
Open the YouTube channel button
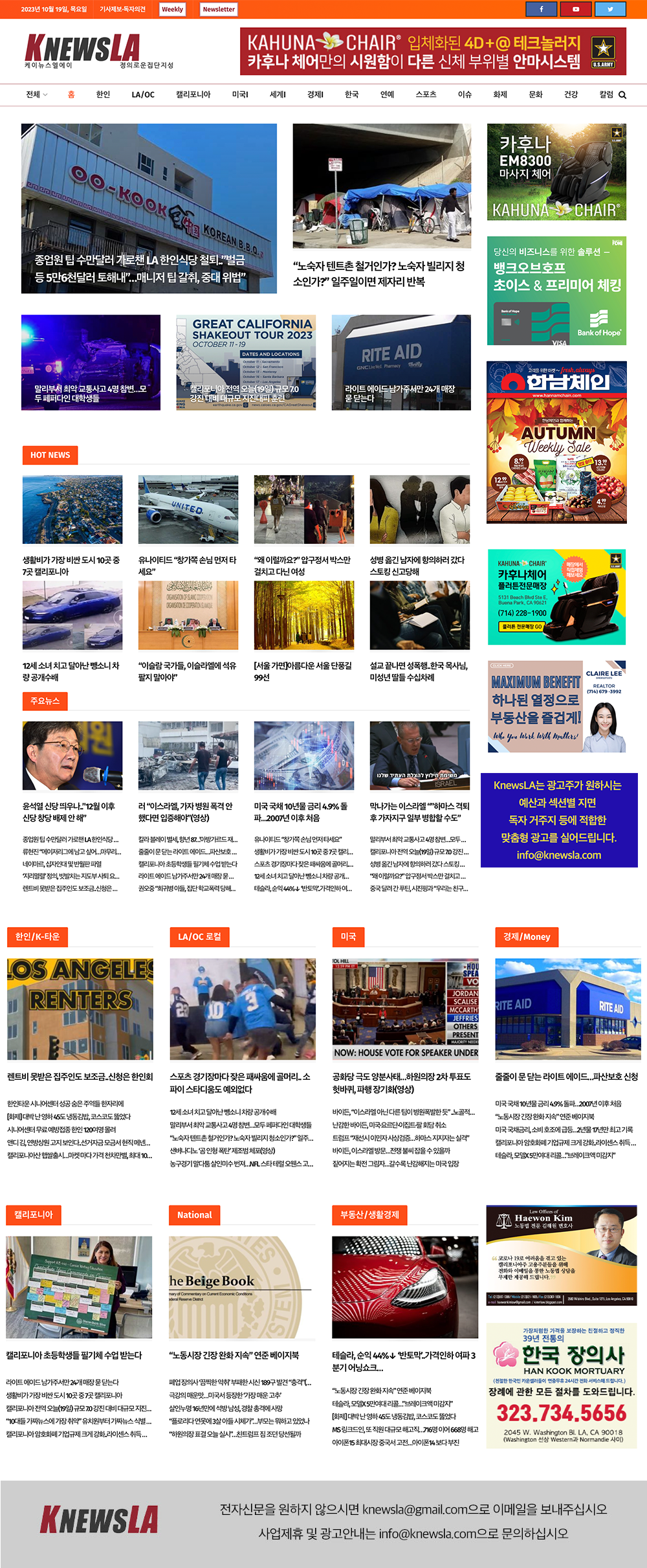coord(576,9)
